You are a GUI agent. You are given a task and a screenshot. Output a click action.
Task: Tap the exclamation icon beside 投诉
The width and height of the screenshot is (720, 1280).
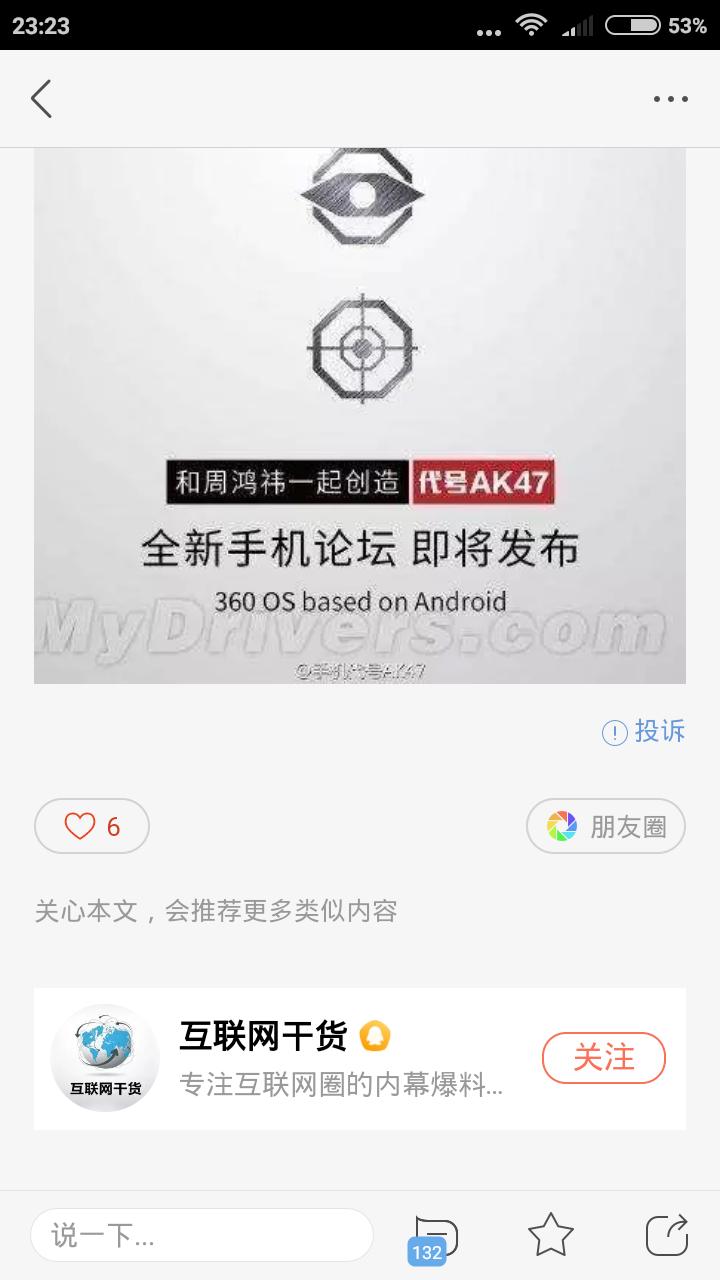612,732
